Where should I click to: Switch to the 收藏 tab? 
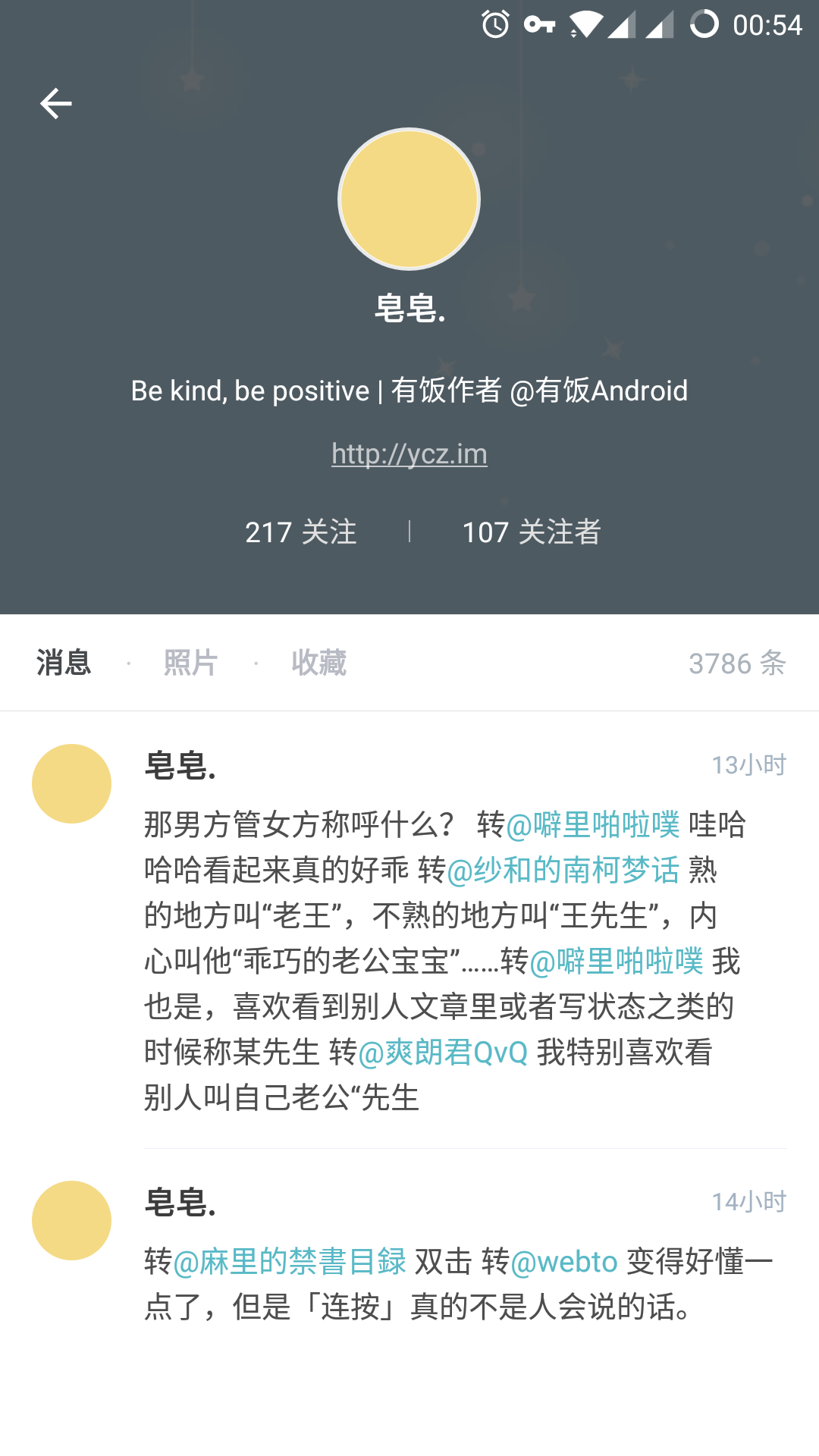(318, 662)
